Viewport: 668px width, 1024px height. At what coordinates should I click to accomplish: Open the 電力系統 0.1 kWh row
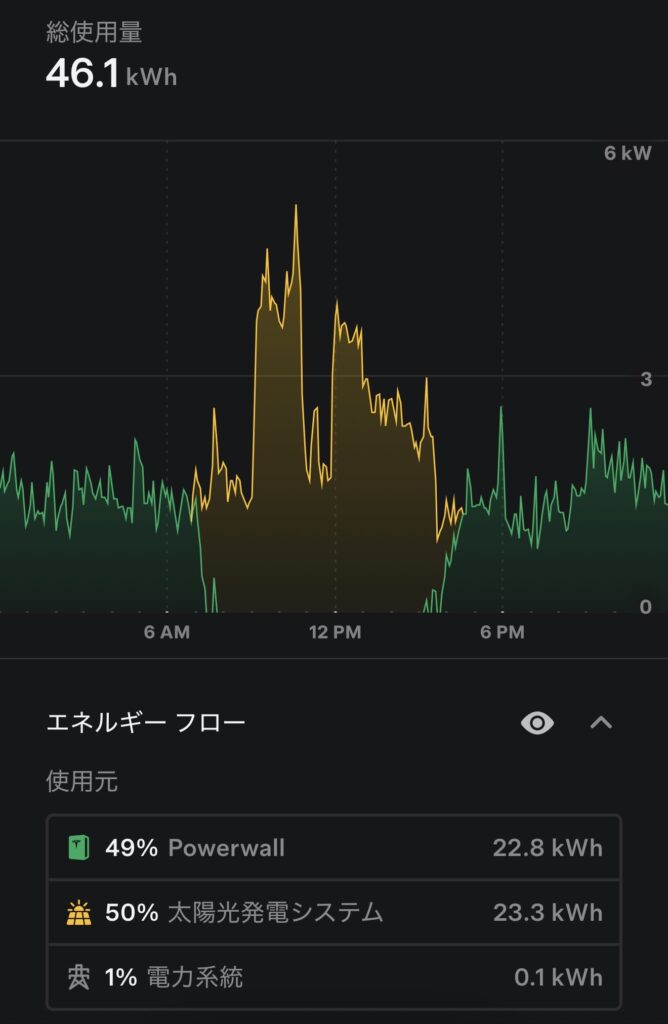coord(334,977)
